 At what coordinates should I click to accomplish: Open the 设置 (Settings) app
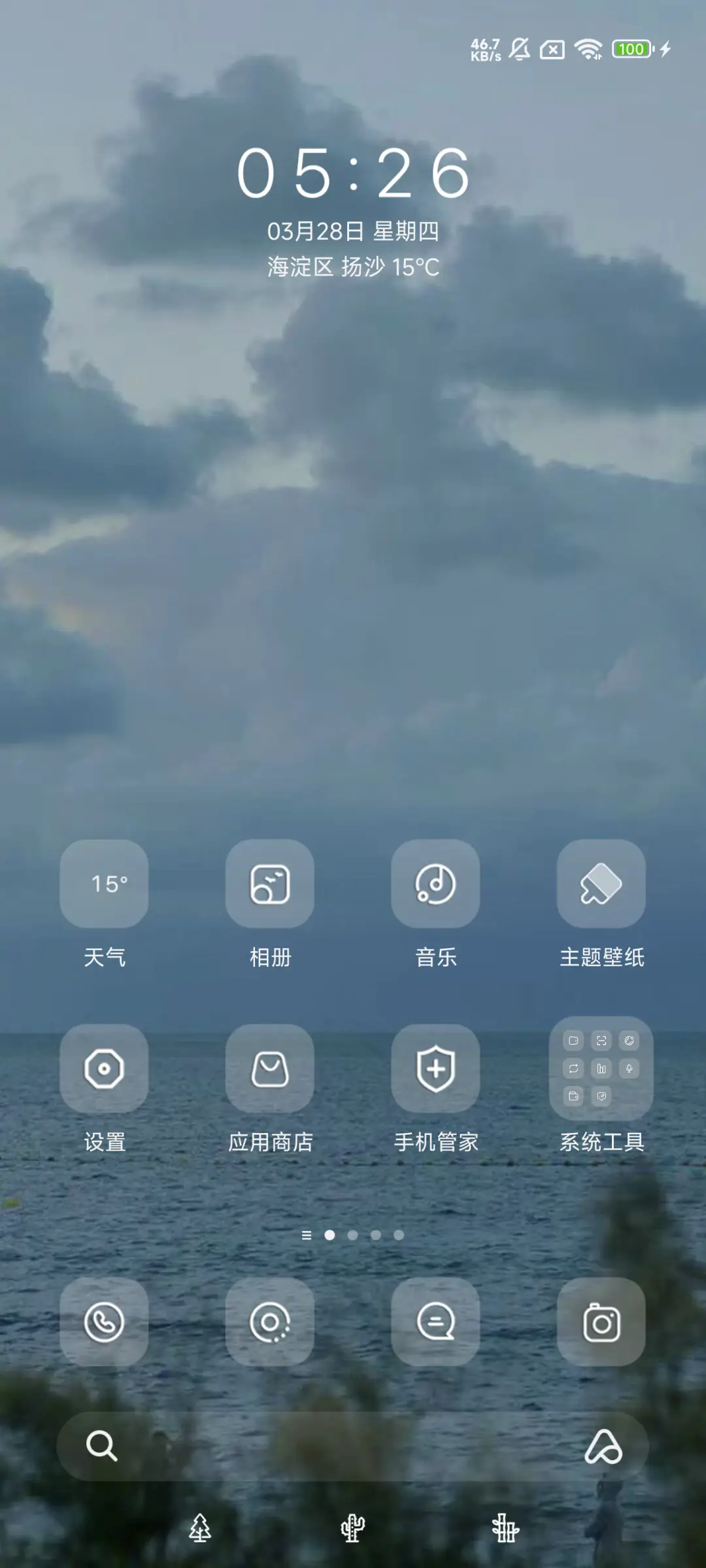pyautogui.click(x=104, y=1068)
